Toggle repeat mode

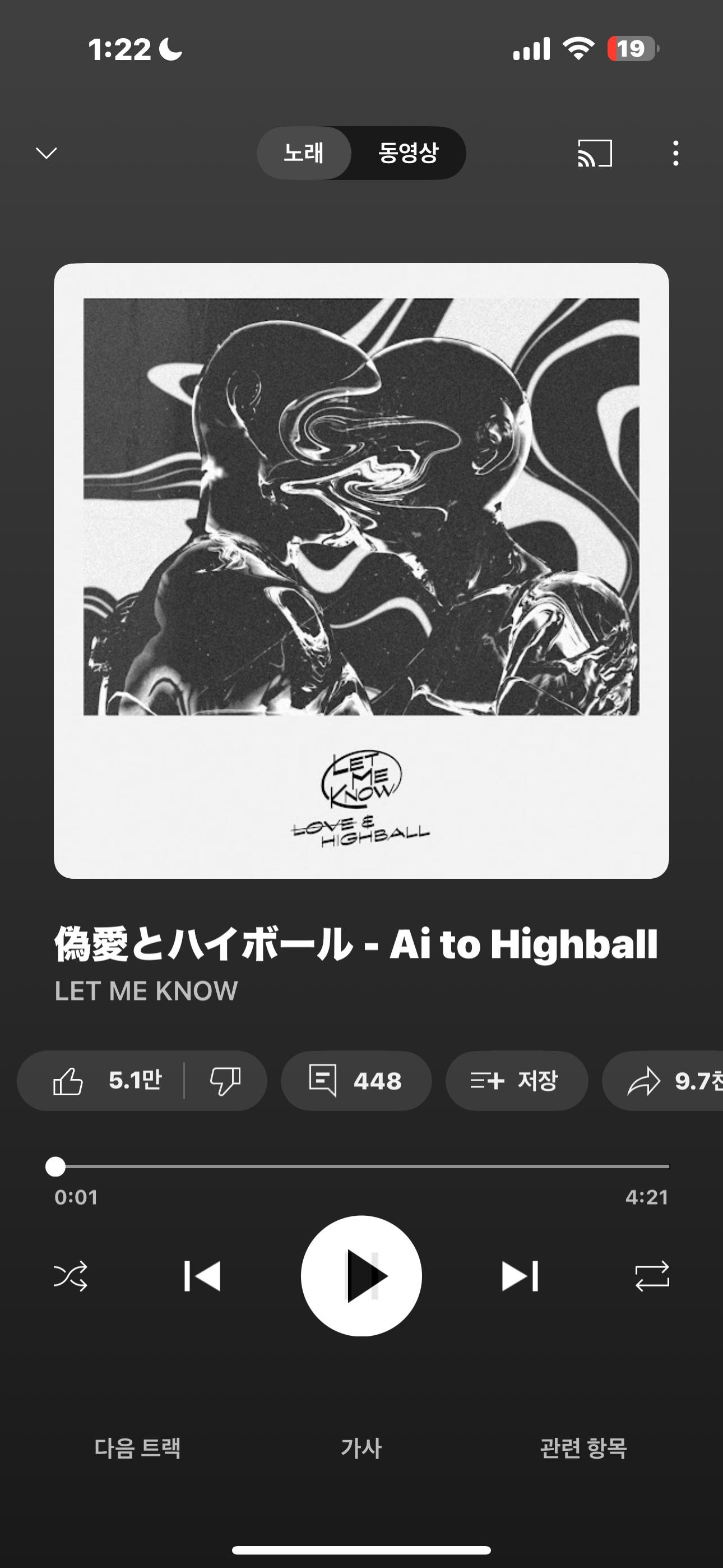(x=652, y=1276)
